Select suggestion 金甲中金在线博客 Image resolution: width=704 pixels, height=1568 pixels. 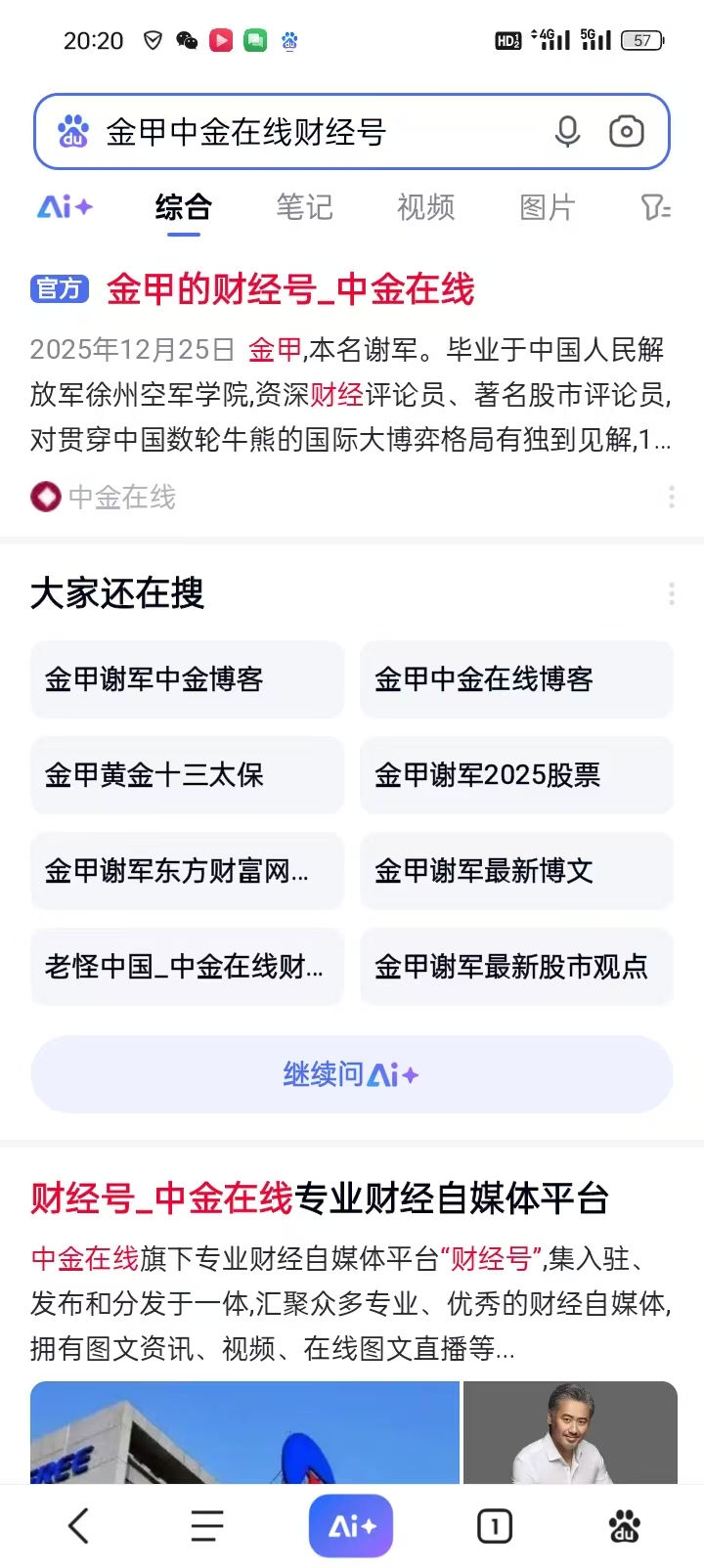point(516,679)
